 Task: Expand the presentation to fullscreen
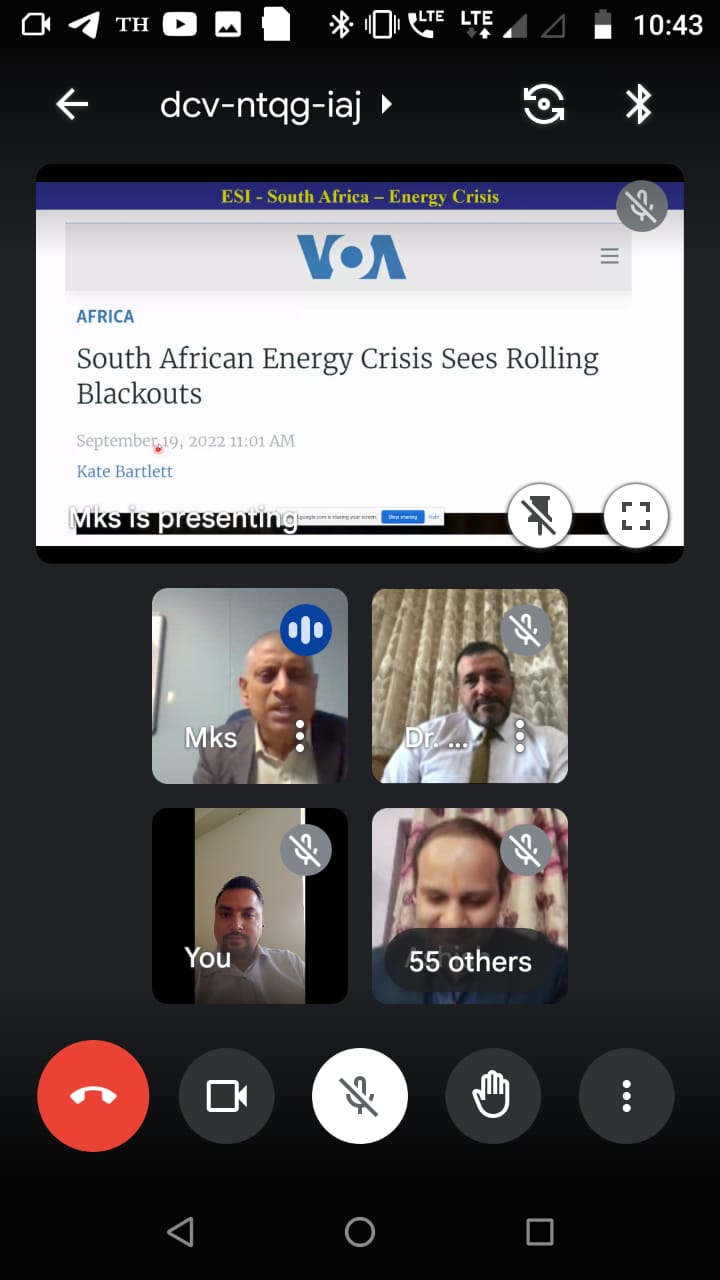(636, 517)
